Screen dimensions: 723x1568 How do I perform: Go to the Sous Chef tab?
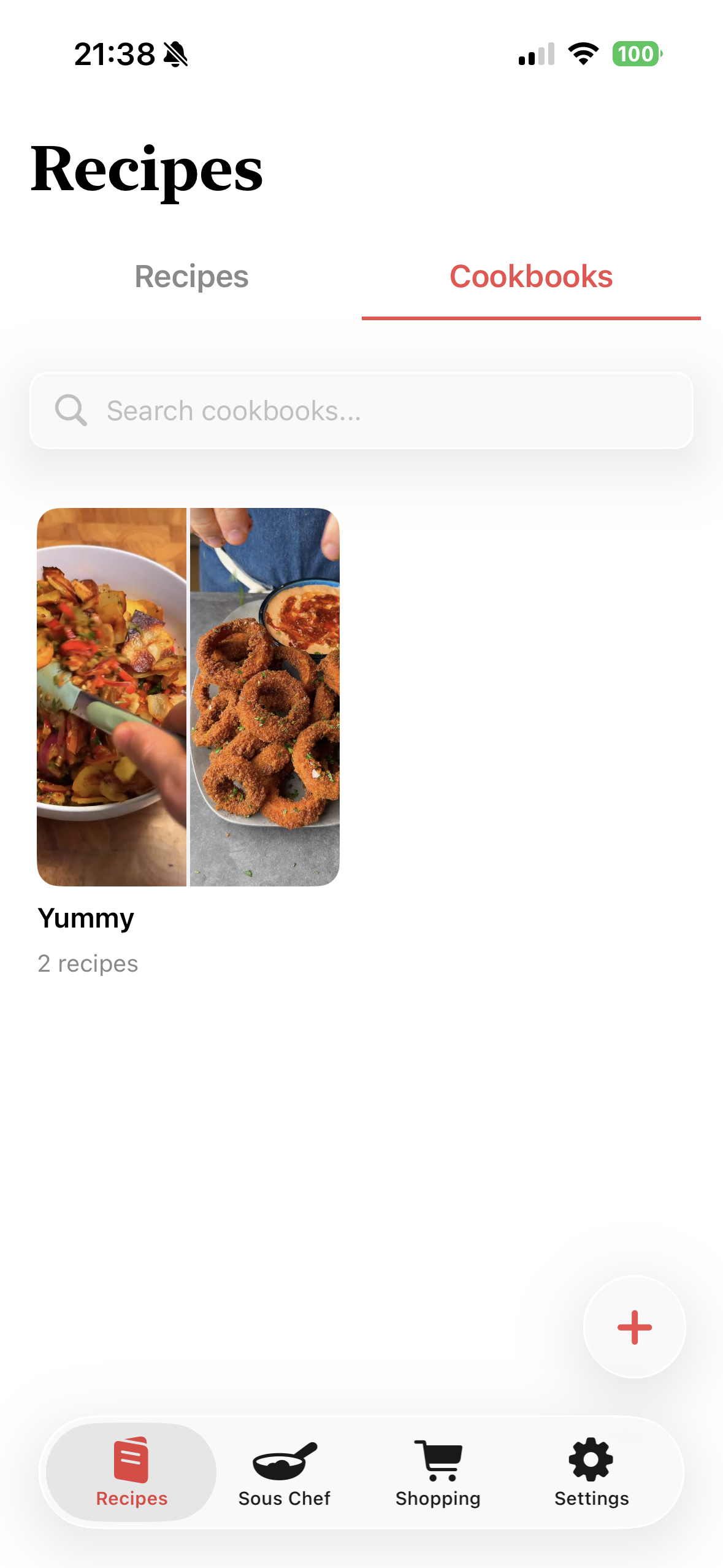point(285,1472)
